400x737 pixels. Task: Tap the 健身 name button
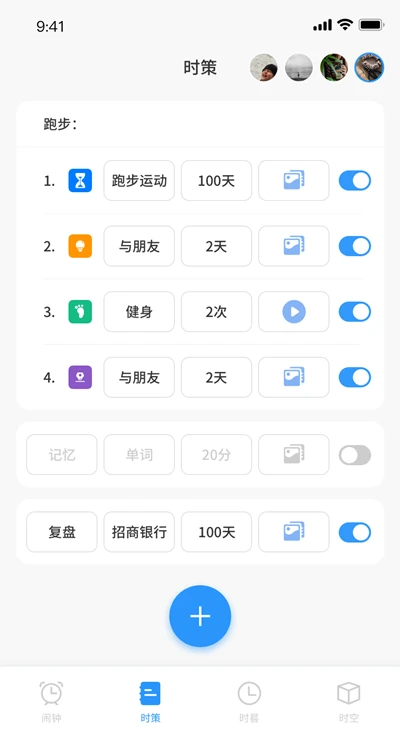click(139, 312)
